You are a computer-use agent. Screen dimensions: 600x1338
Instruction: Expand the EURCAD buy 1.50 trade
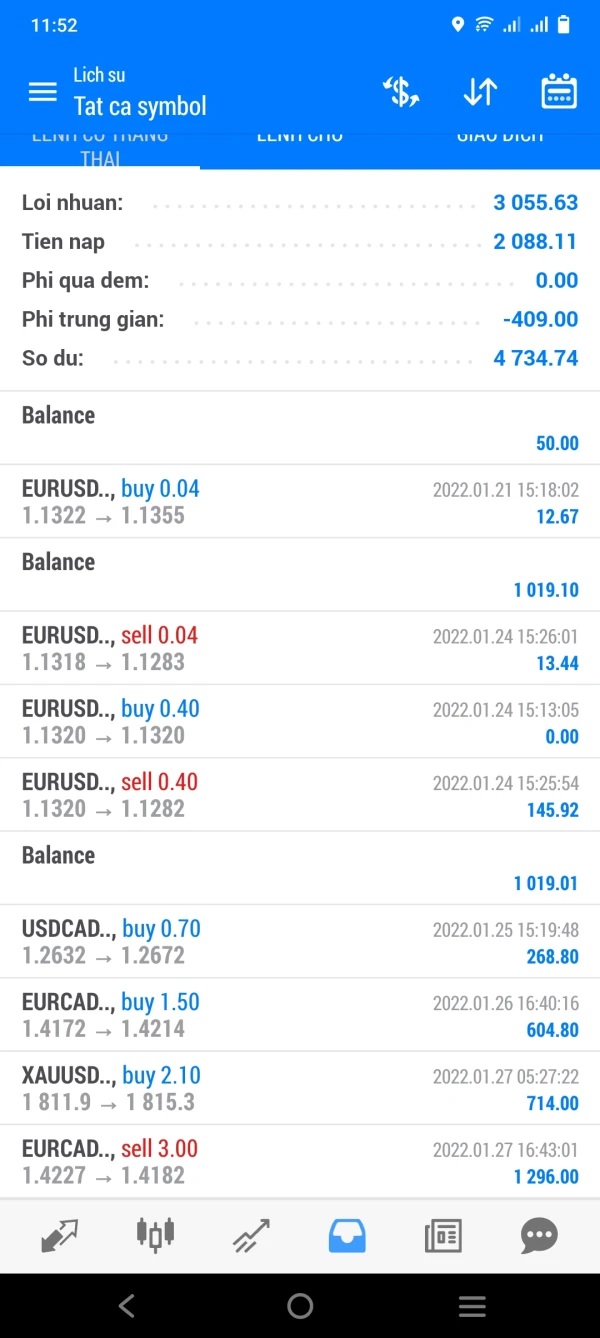pyautogui.click(x=300, y=1015)
